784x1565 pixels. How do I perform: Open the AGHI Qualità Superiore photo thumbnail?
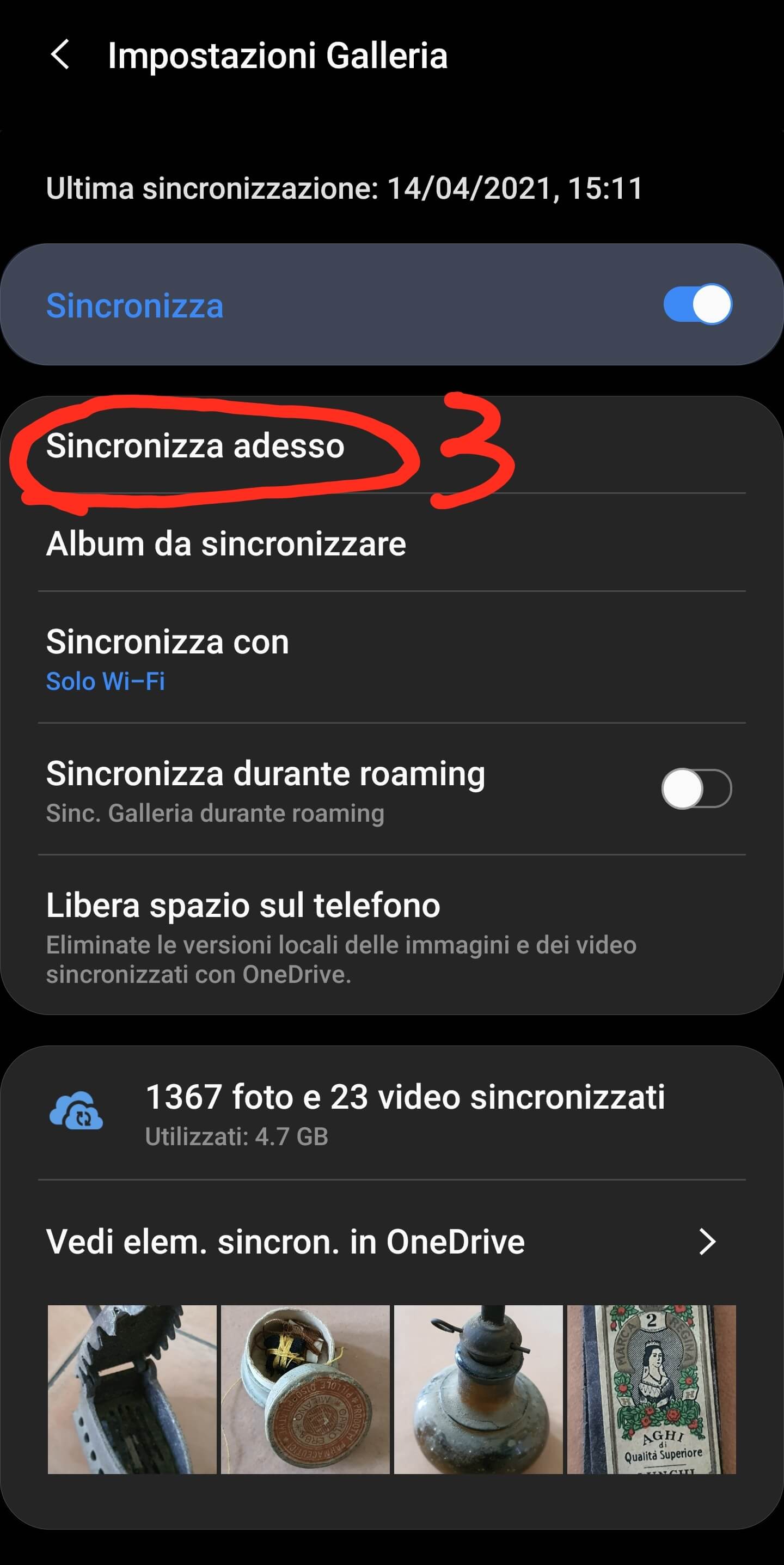pyautogui.click(x=651, y=1390)
